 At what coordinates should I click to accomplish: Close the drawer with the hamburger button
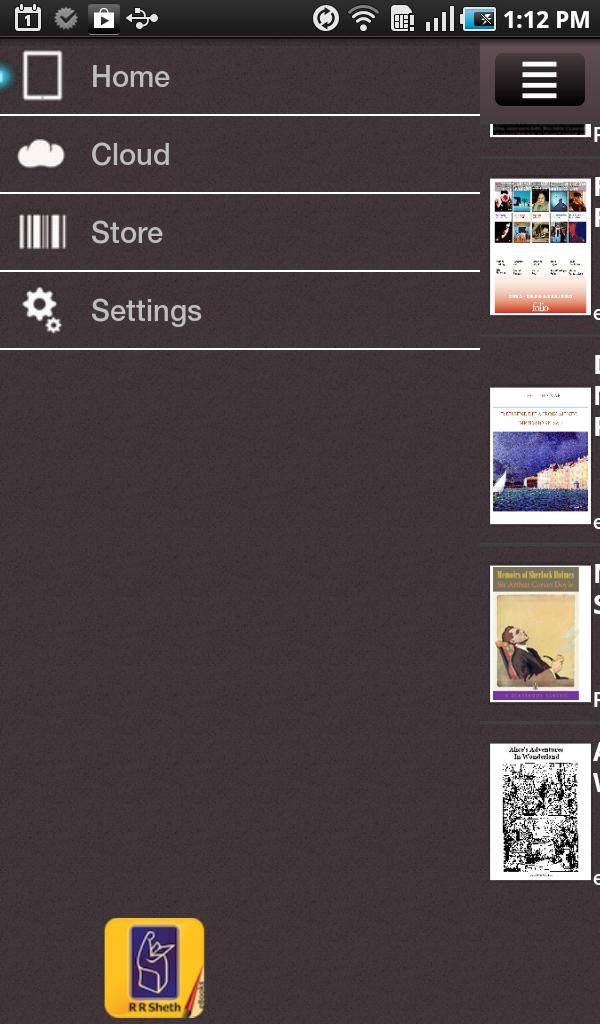[539, 80]
